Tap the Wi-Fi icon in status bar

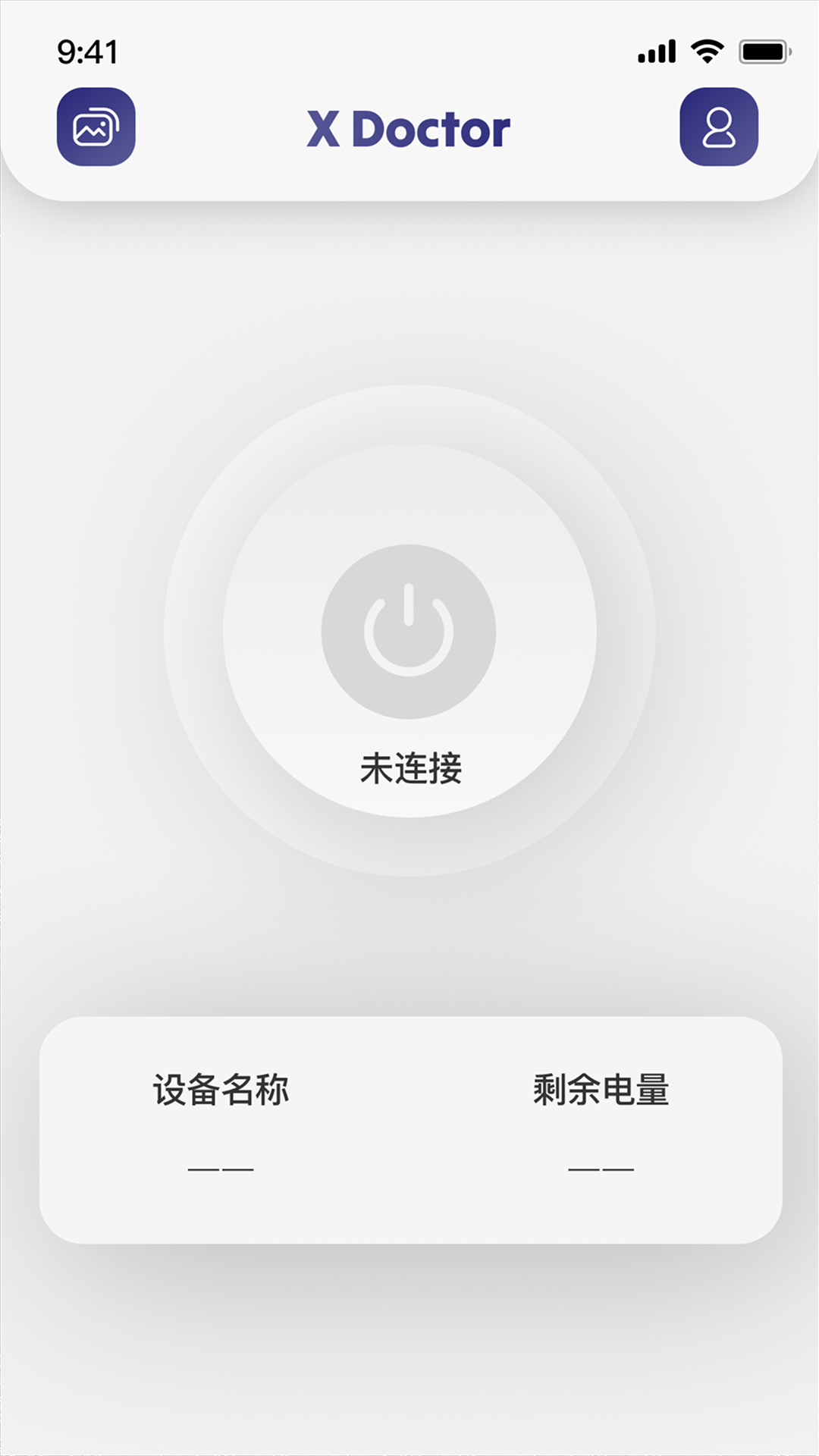(707, 51)
